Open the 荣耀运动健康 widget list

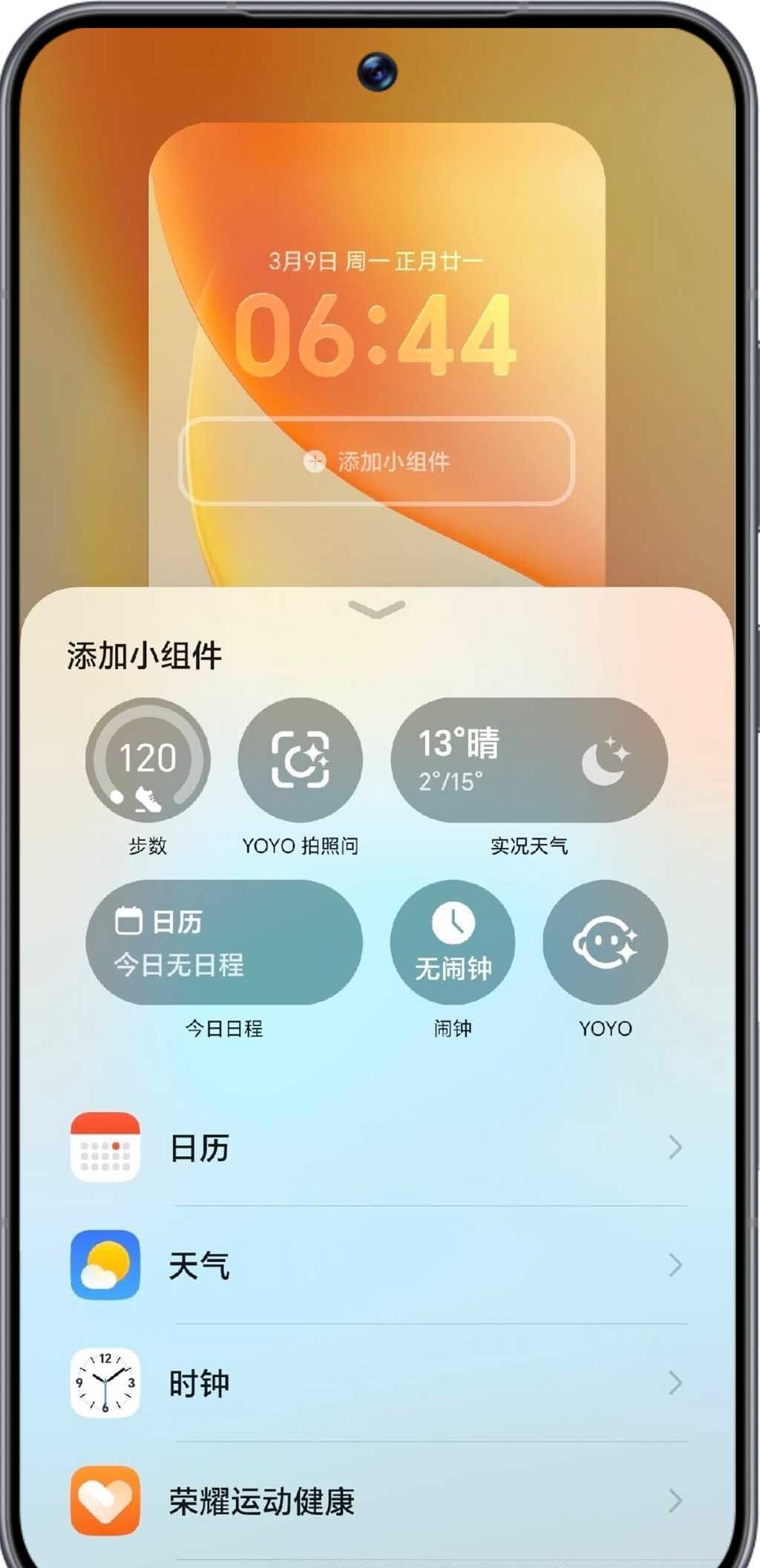[x=376, y=1500]
